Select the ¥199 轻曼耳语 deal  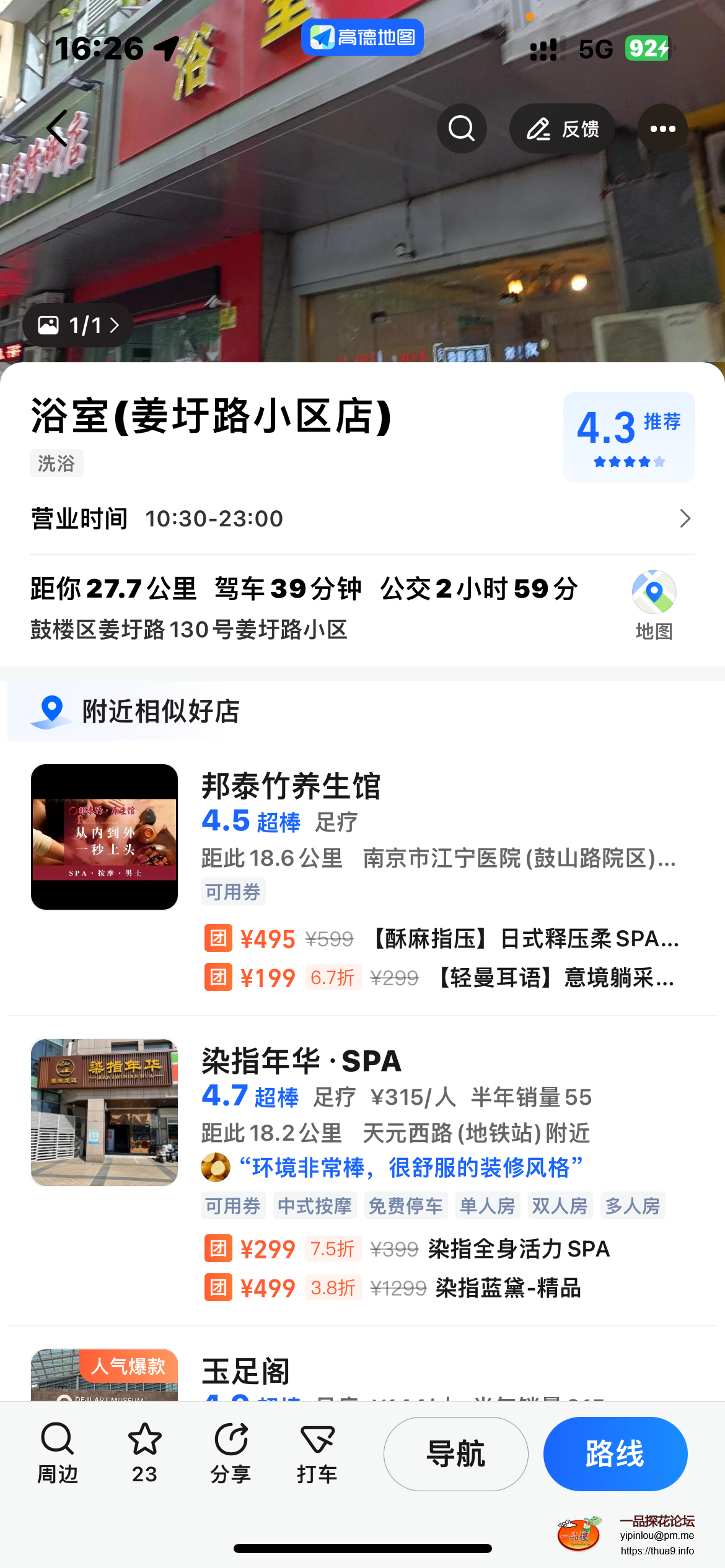439,978
